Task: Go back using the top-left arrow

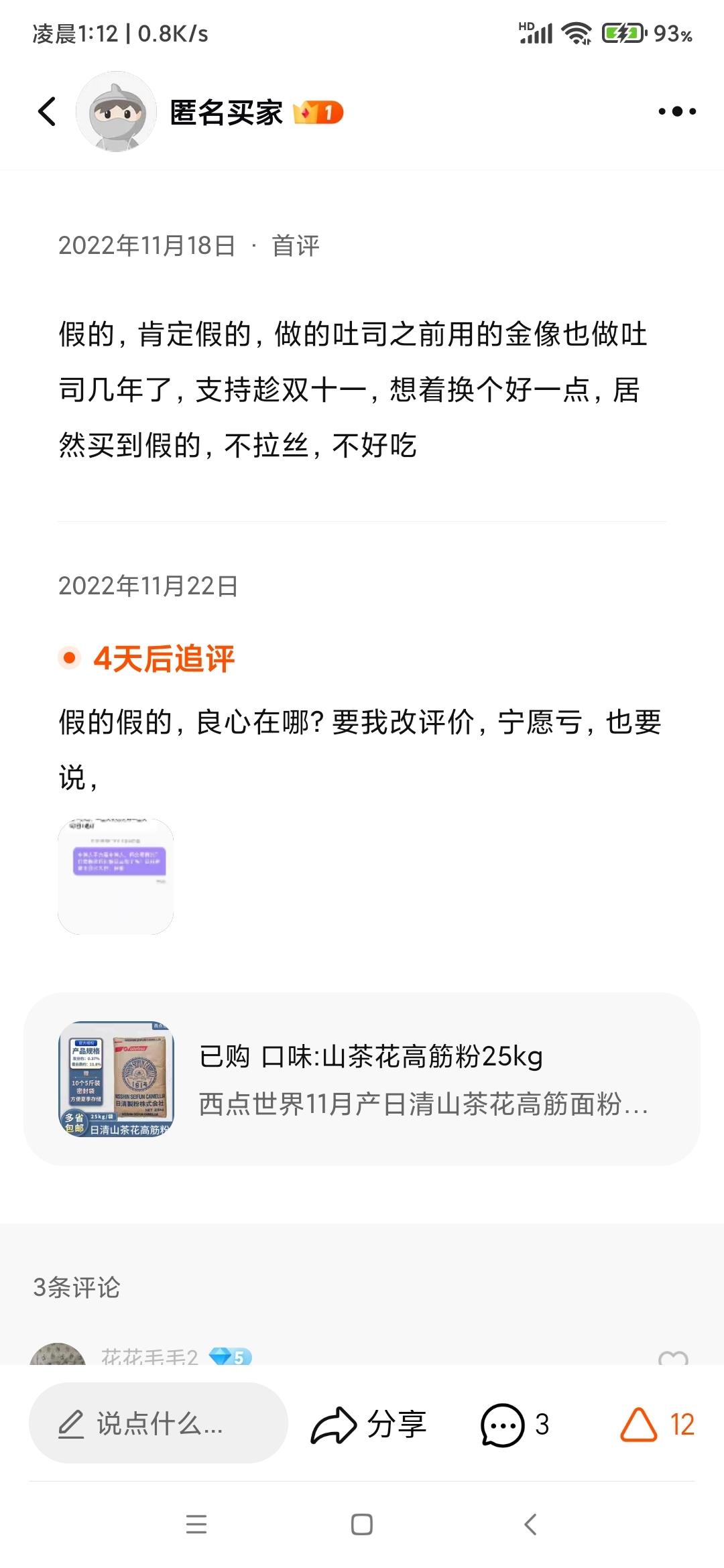Action: click(x=47, y=111)
